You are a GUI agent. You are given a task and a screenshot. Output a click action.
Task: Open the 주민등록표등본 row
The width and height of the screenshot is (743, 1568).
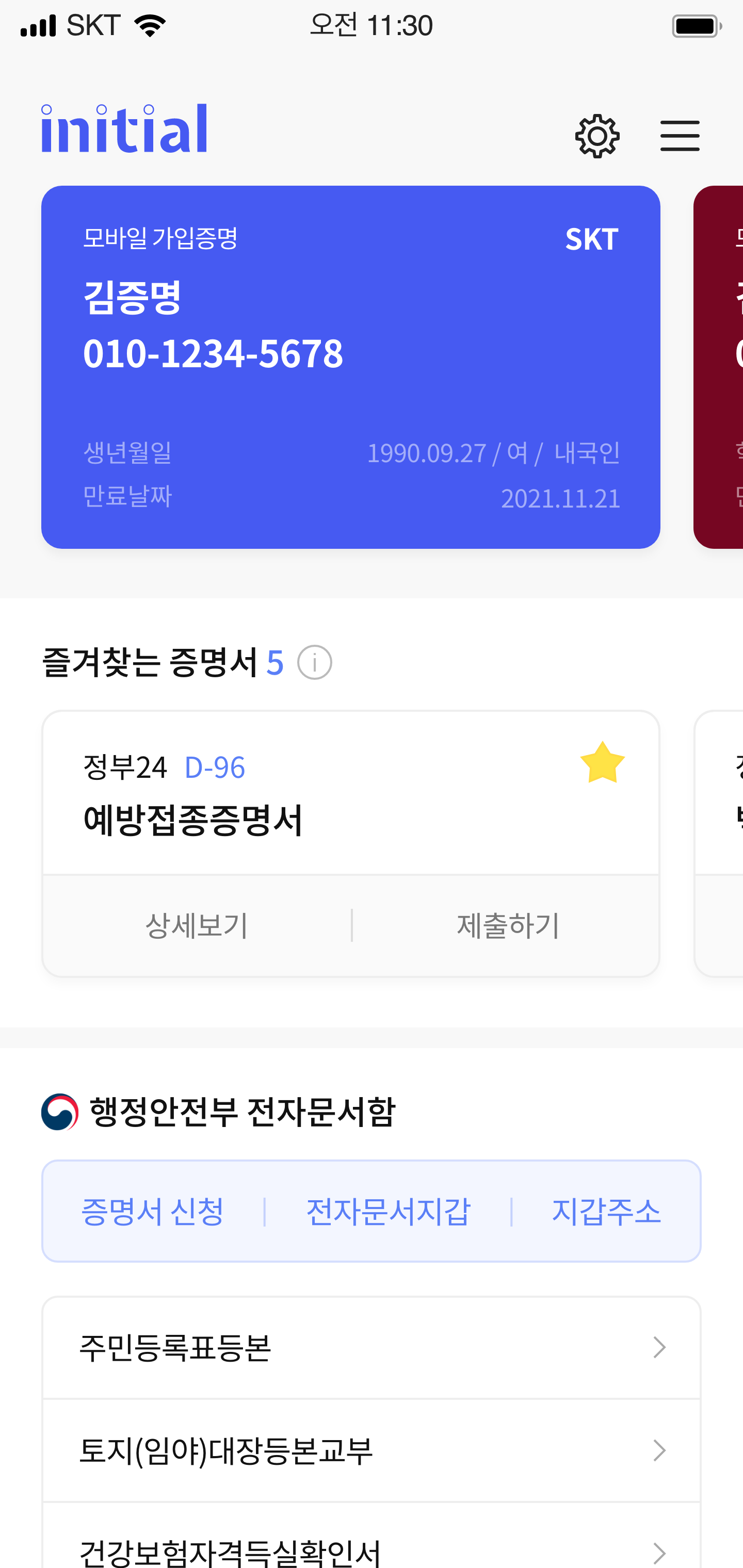(x=371, y=1348)
